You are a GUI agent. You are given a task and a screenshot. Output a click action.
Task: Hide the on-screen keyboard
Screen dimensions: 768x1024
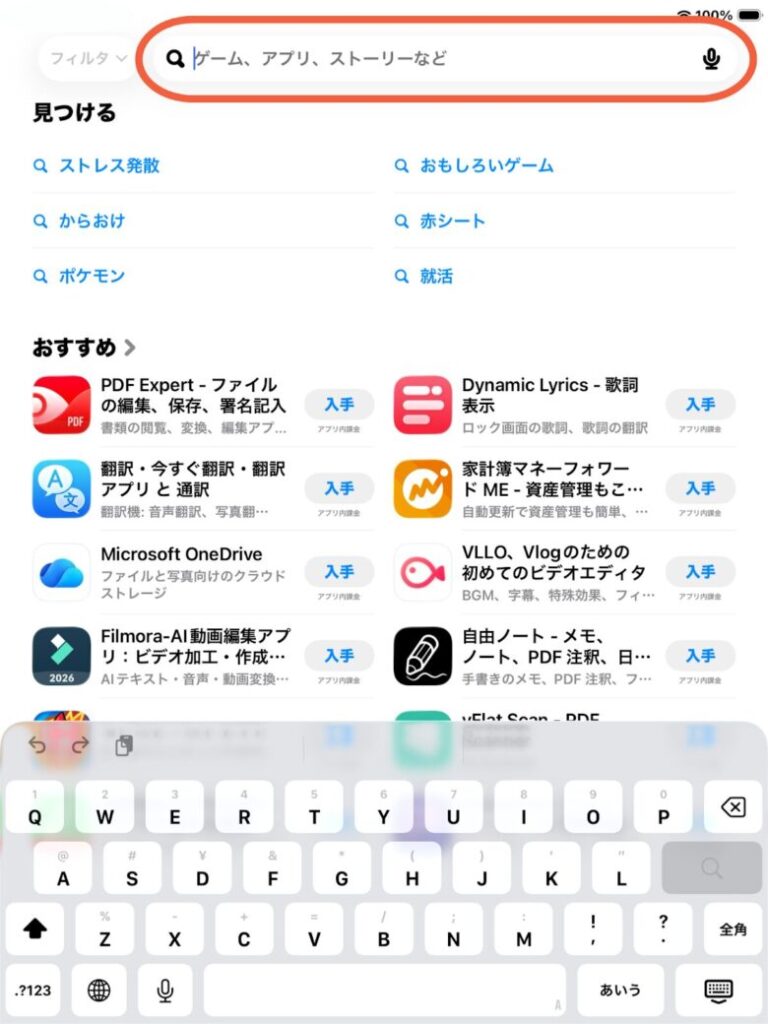[718, 990]
